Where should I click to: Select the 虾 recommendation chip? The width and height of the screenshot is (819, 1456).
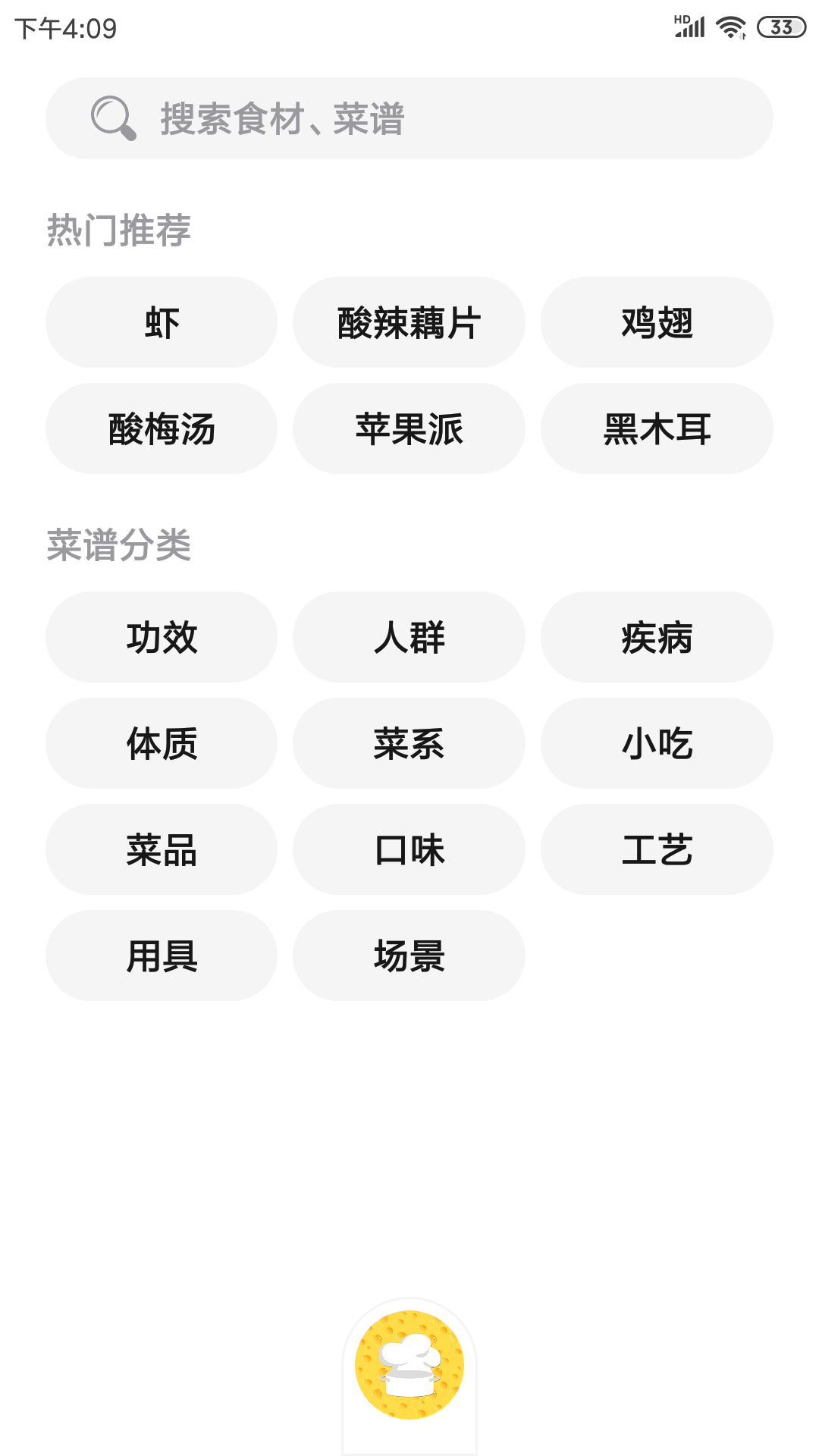[x=162, y=322]
